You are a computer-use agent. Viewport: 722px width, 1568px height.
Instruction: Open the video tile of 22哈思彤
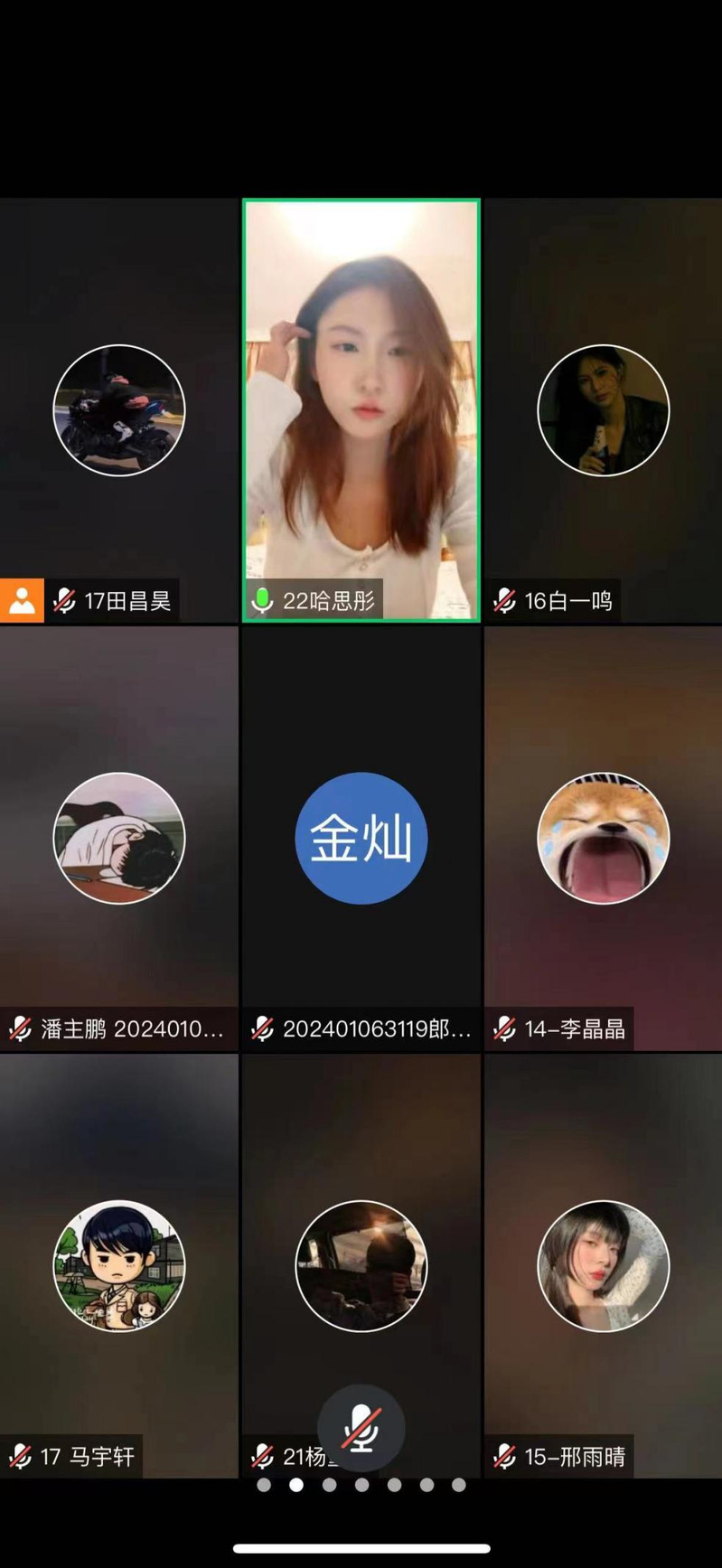coord(361,409)
